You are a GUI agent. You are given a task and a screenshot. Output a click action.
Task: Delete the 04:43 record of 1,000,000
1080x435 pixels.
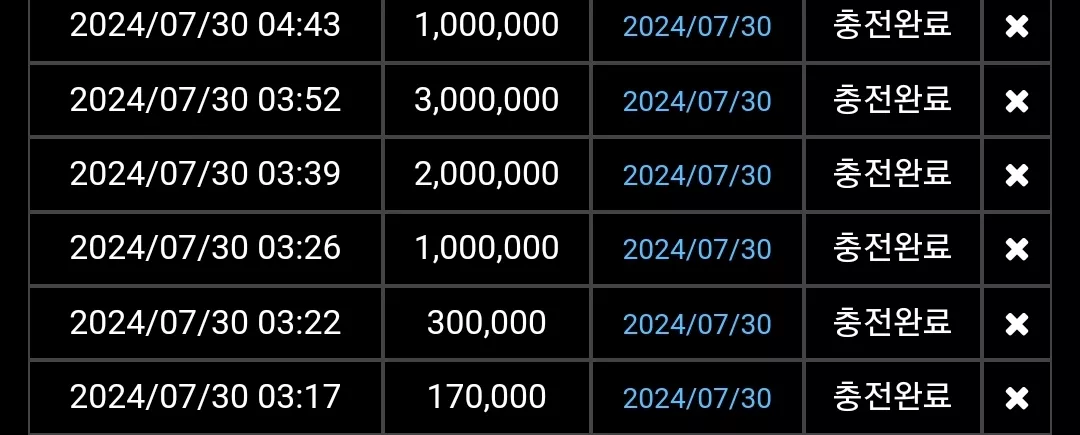1017,27
